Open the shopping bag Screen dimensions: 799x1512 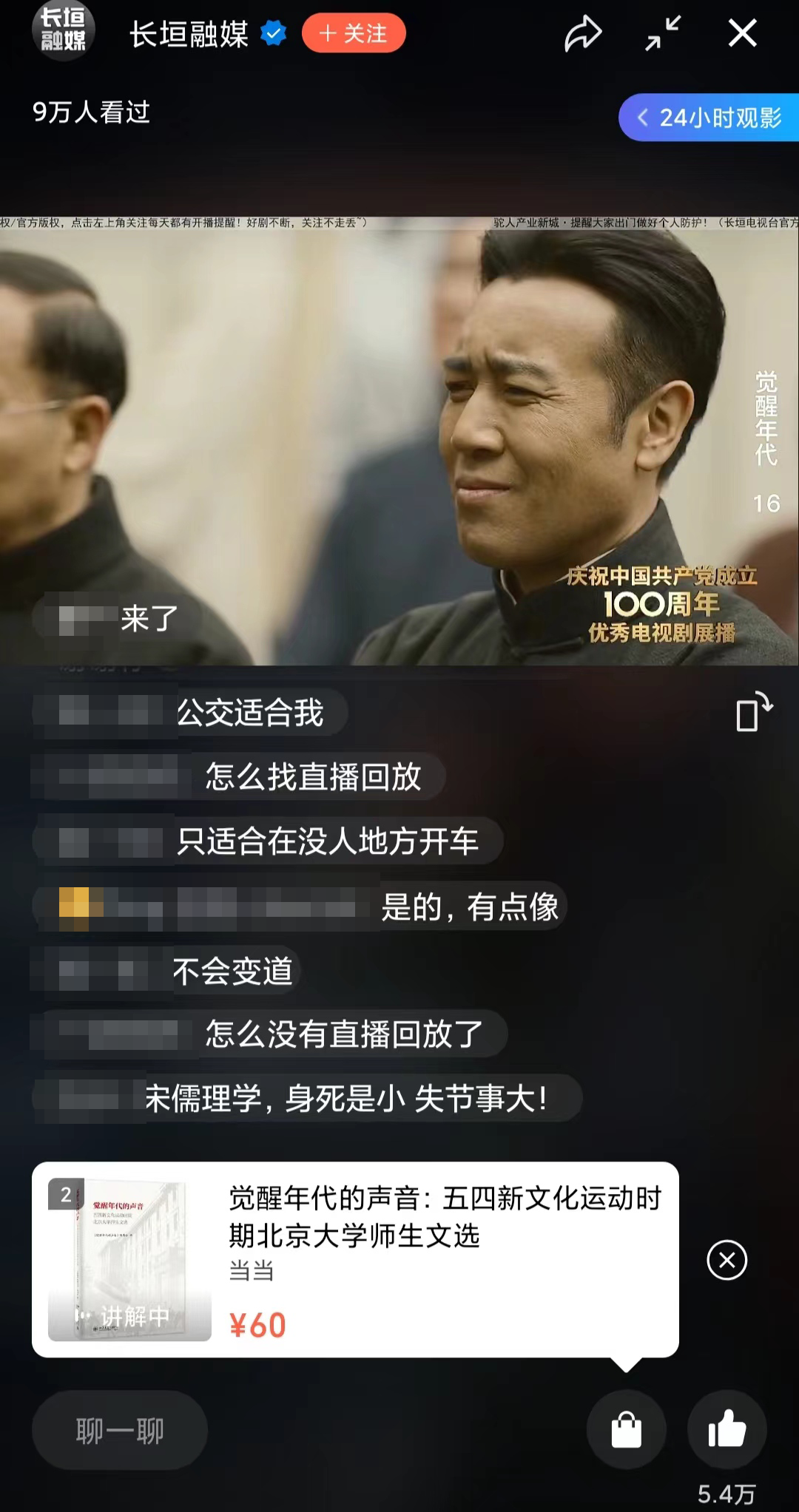point(626,1430)
